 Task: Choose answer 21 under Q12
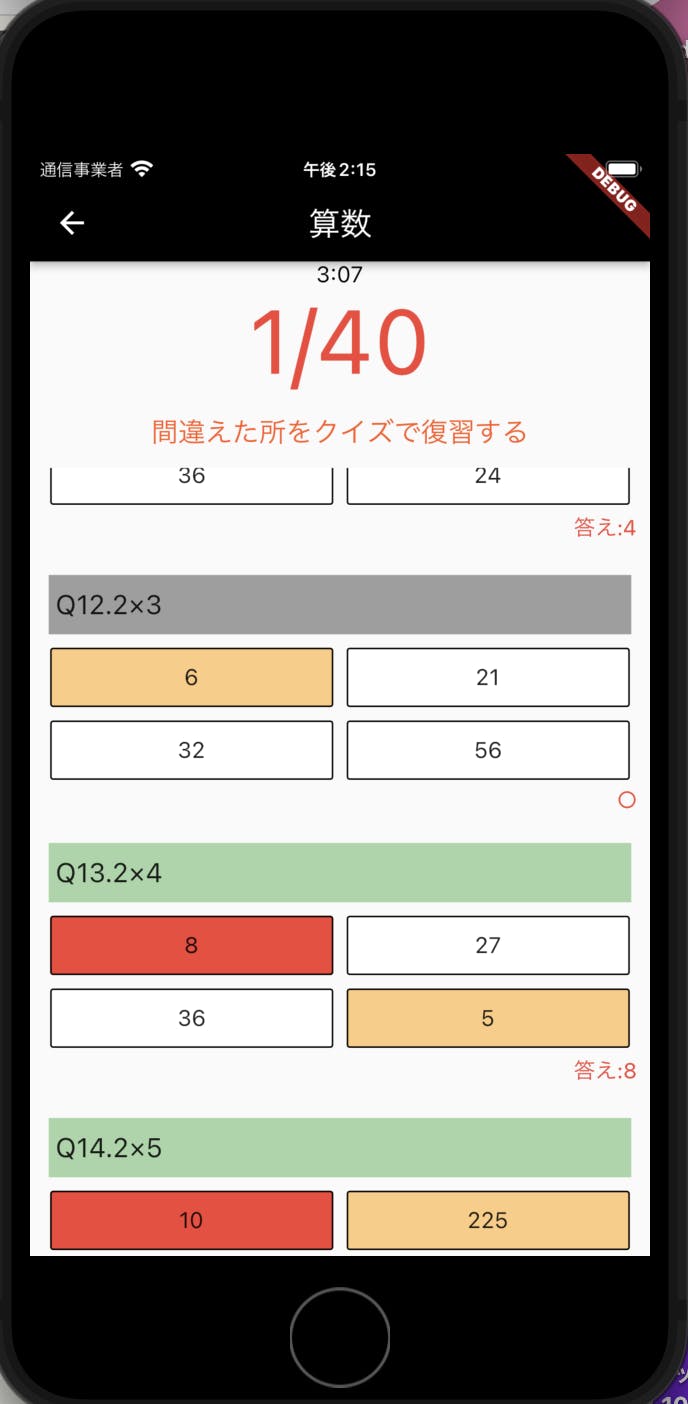pyautogui.click(x=487, y=677)
